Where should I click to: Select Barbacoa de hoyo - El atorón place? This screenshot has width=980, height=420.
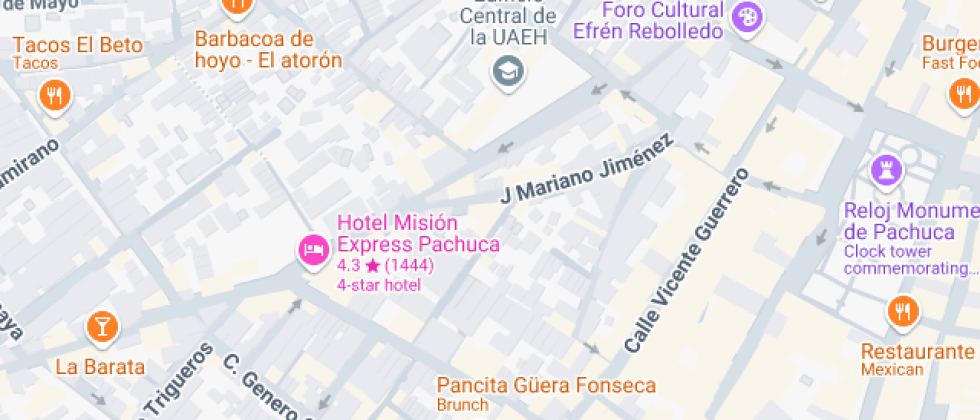(237, 5)
